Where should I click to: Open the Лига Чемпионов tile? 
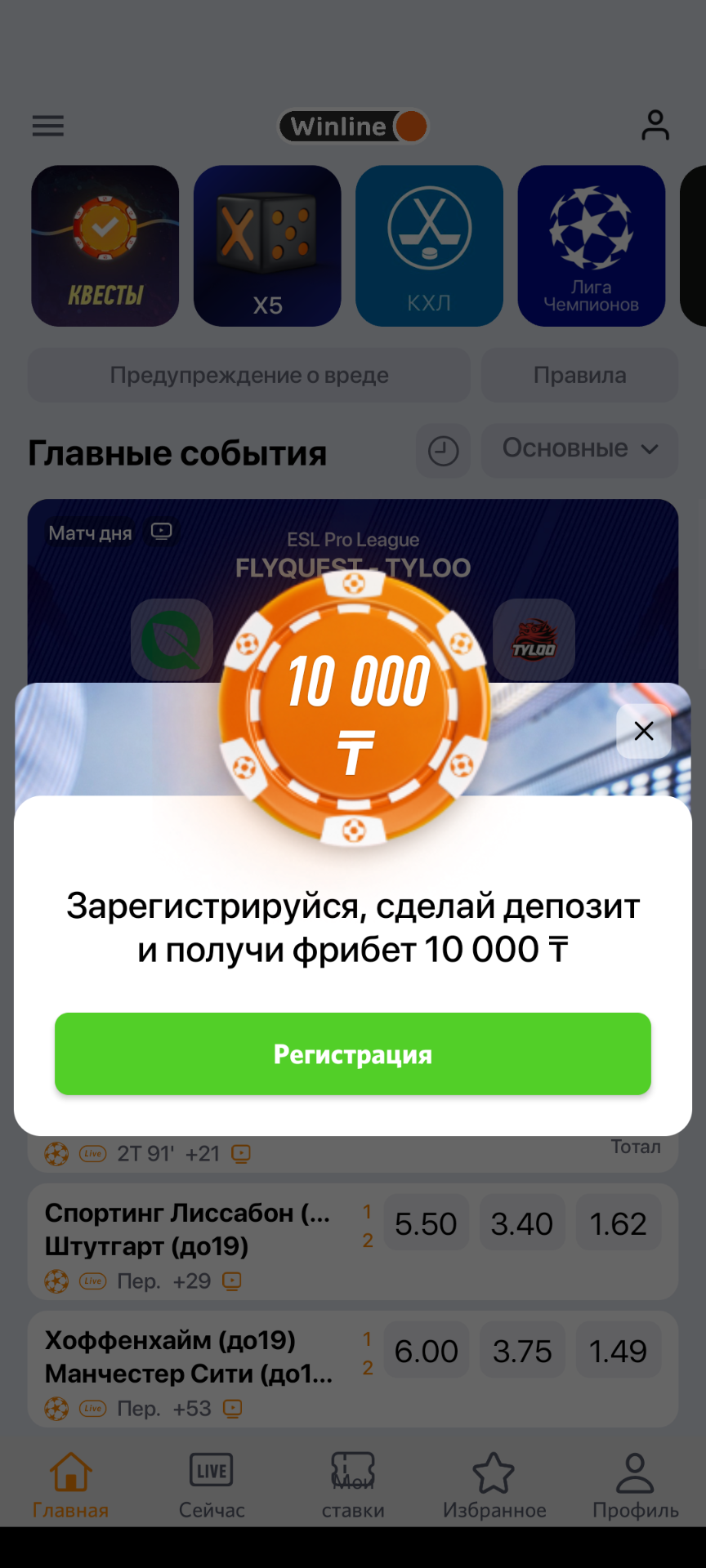pyautogui.click(x=591, y=246)
